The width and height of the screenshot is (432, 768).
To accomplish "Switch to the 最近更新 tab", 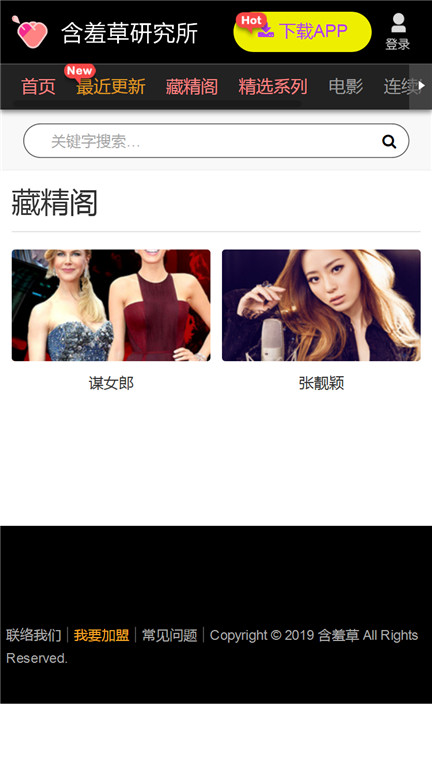I will (x=111, y=87).
